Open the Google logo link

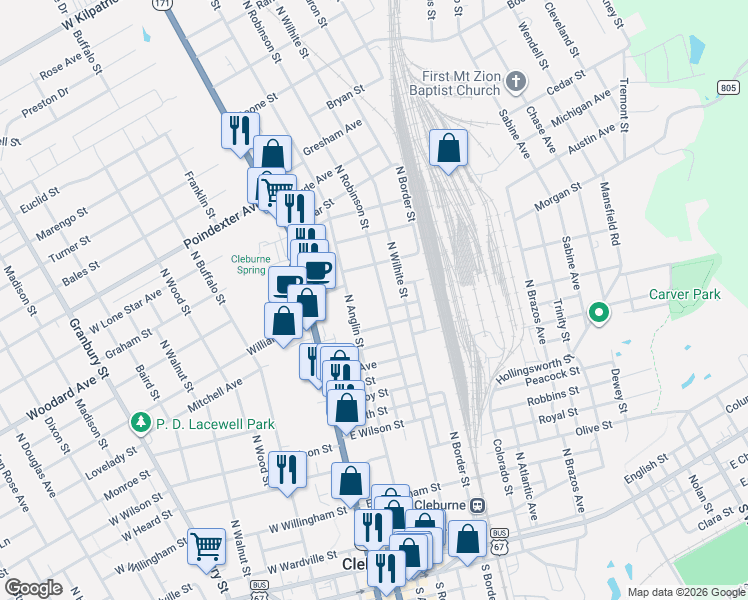tap(33, 588)
